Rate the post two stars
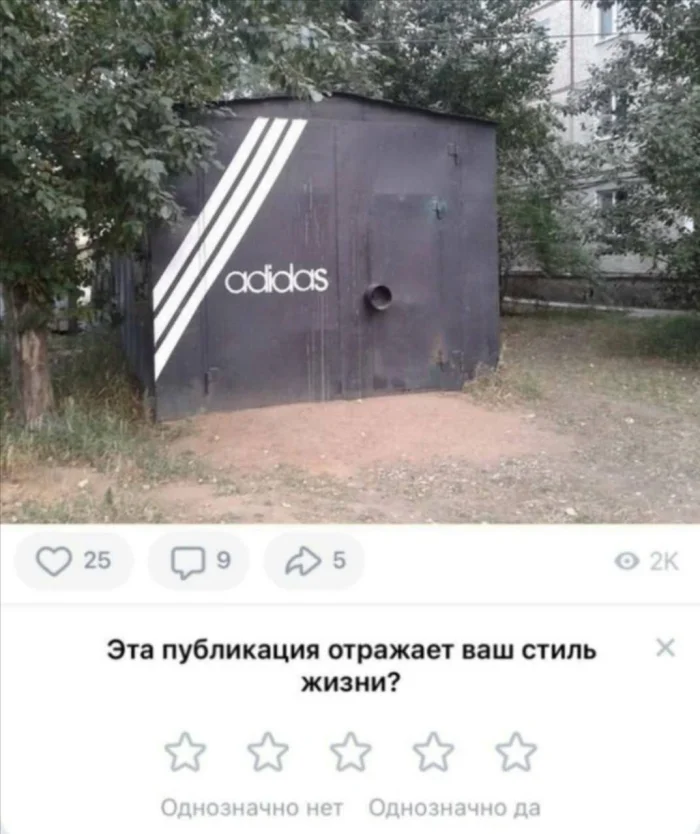The height and width of the screenshot is (834, 700). point(268,752)
